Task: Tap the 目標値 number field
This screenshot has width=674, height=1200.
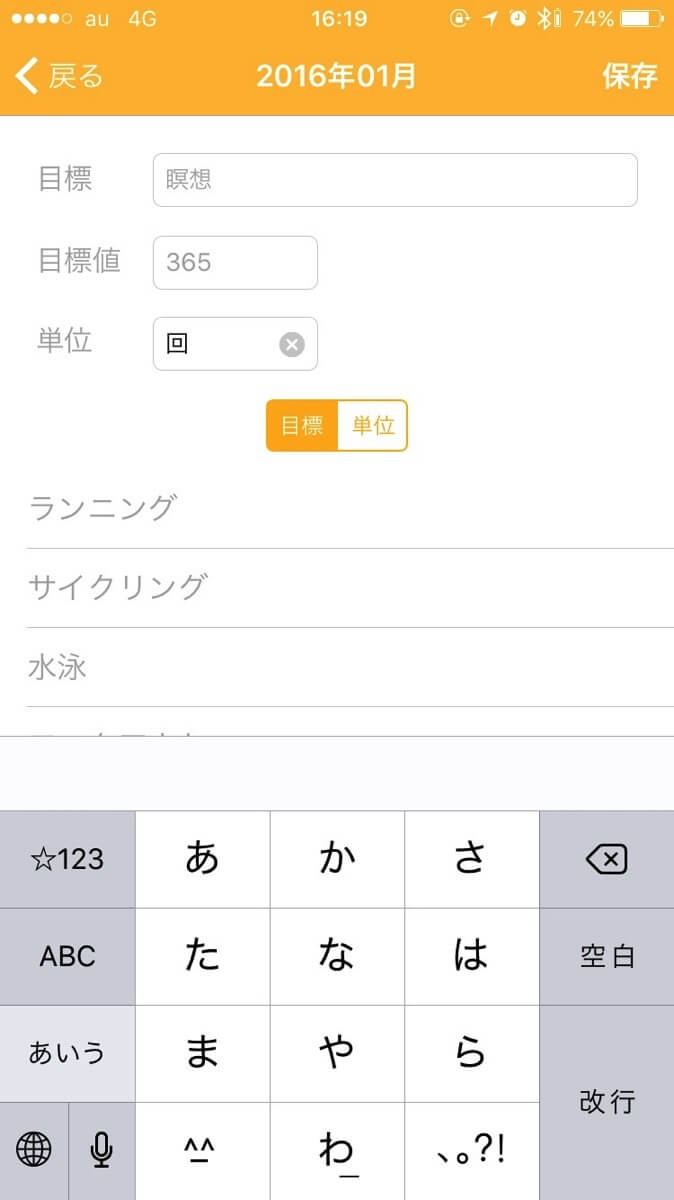Action: (x=235, y=262)
